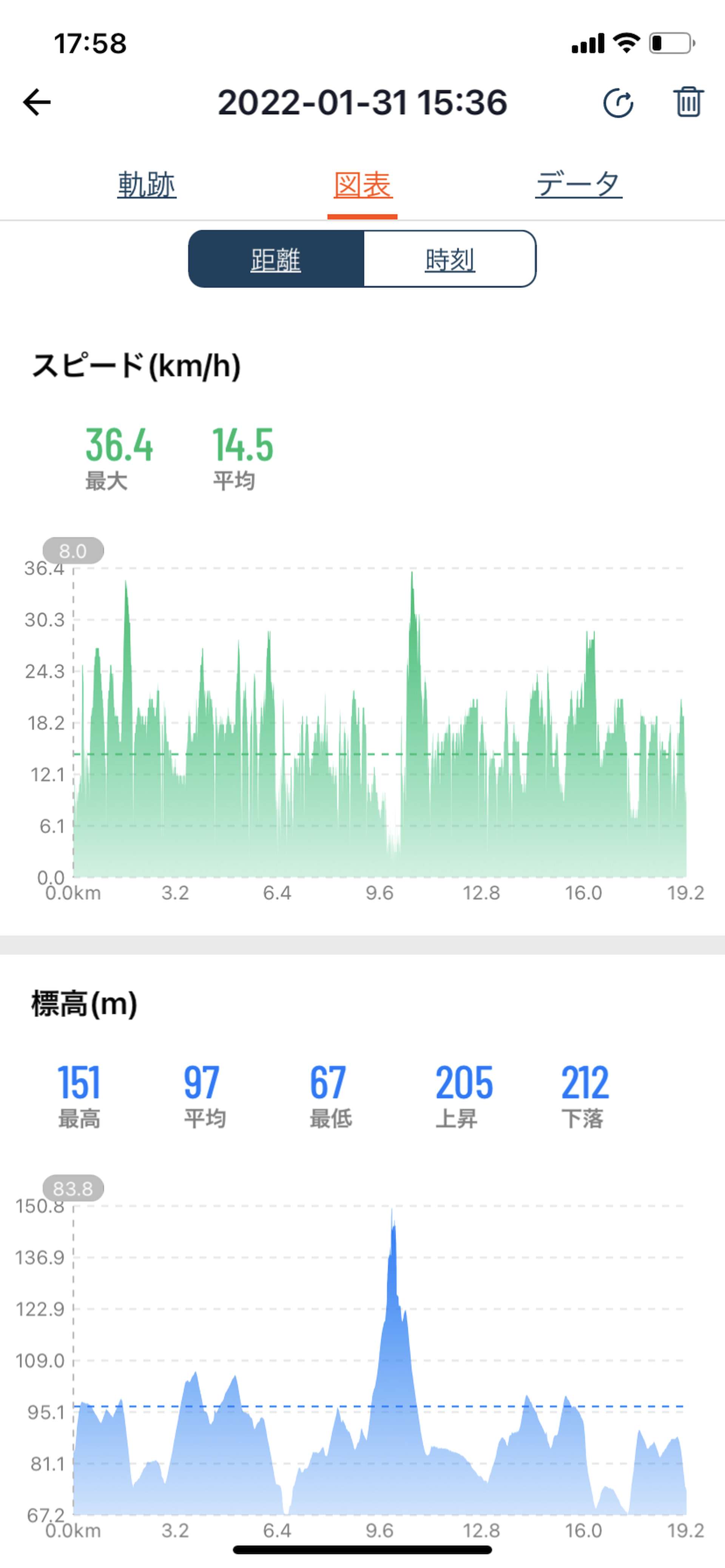Select the 距離 segment
The height and width of the screenshot is (1568, 725).
point(276,259)
